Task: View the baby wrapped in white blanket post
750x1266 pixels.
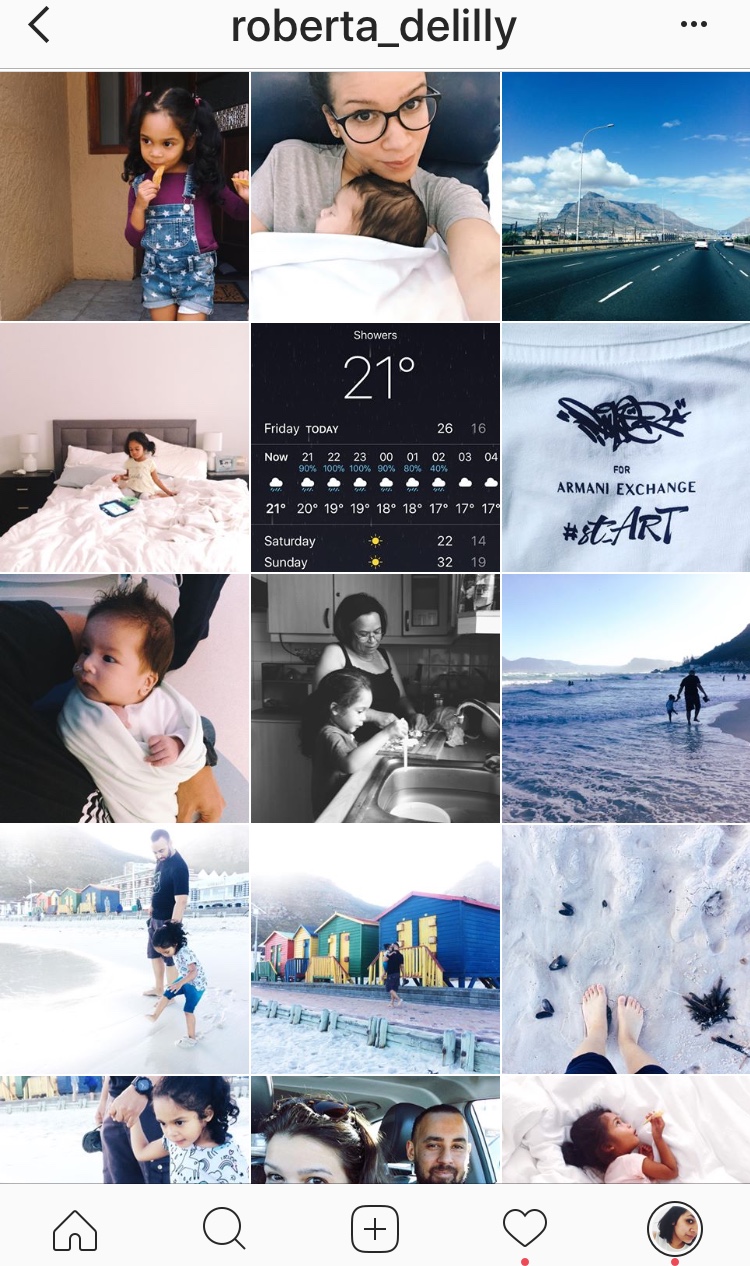Action: (124, 698)
